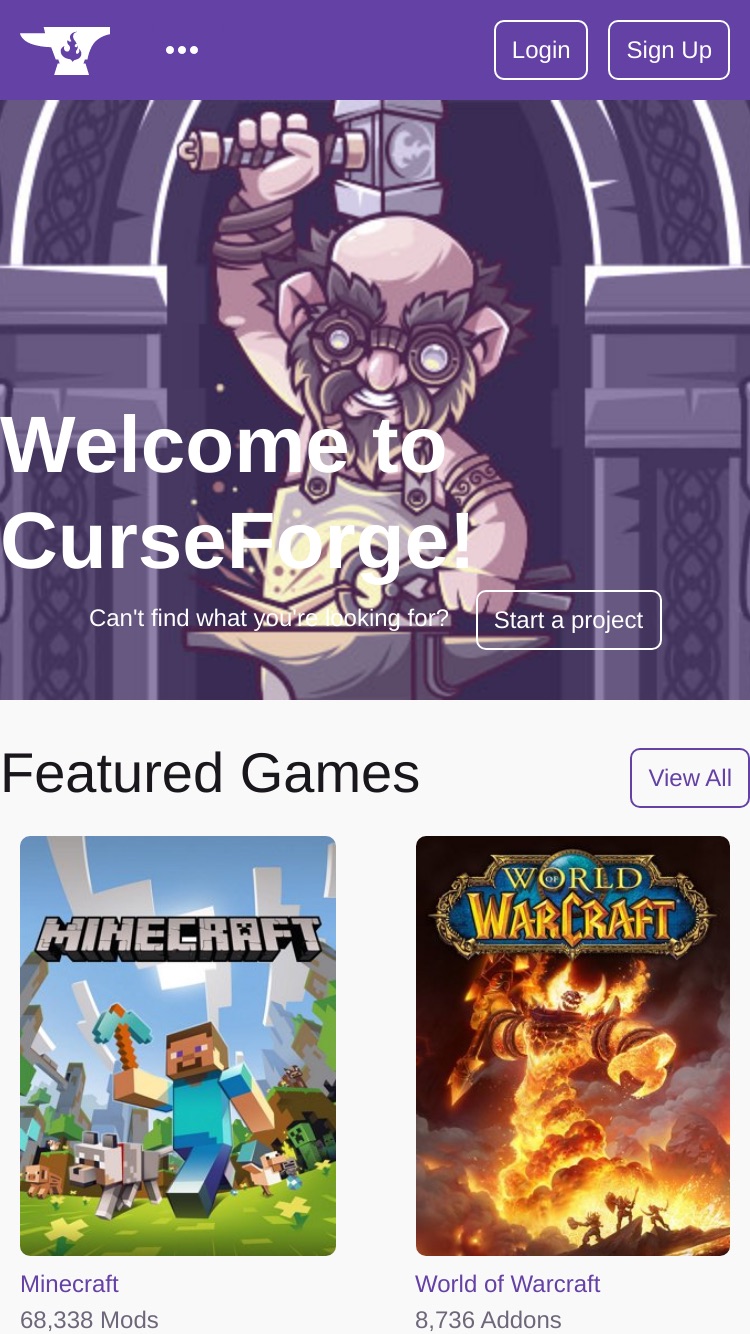Follow the World of Warcraft text link
Image resolution: width=750 pixels, height=1334 pixels.
coord(508,1284)
